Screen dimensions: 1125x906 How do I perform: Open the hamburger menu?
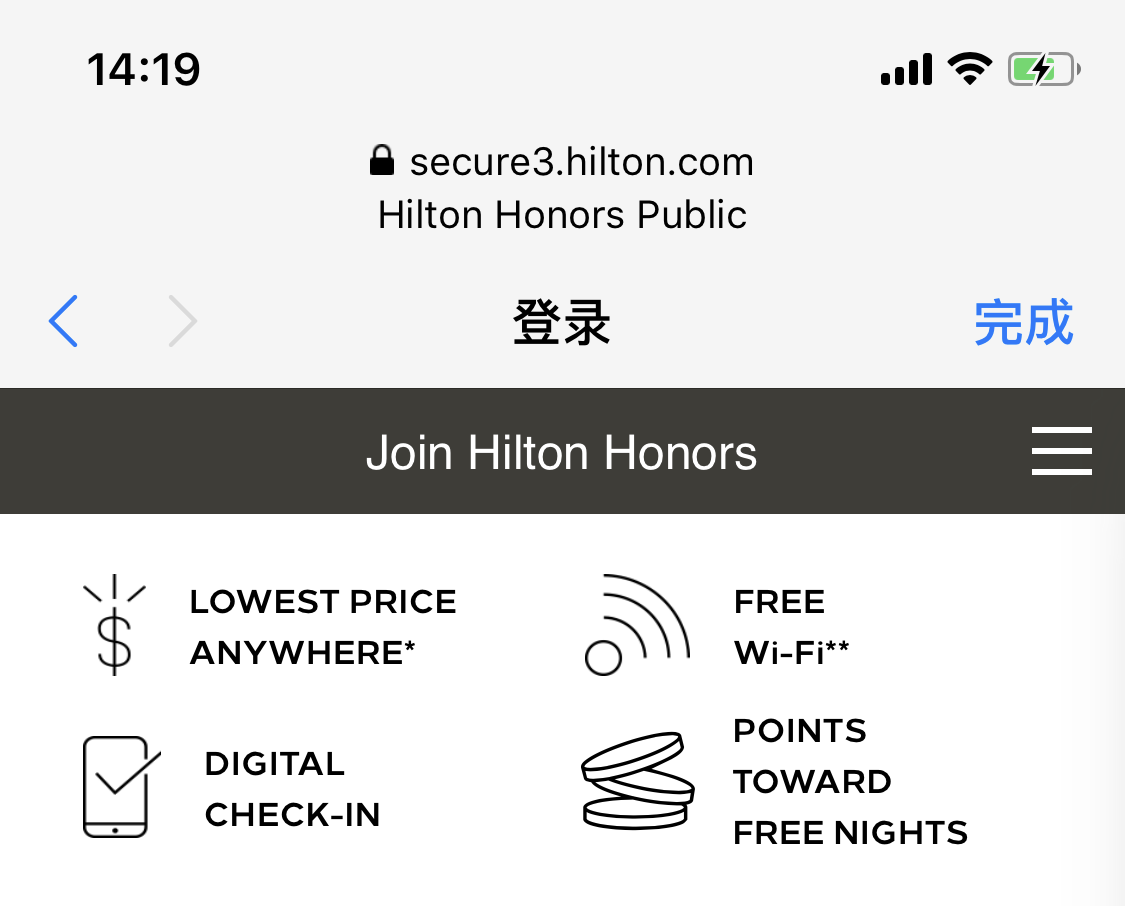1061,451
